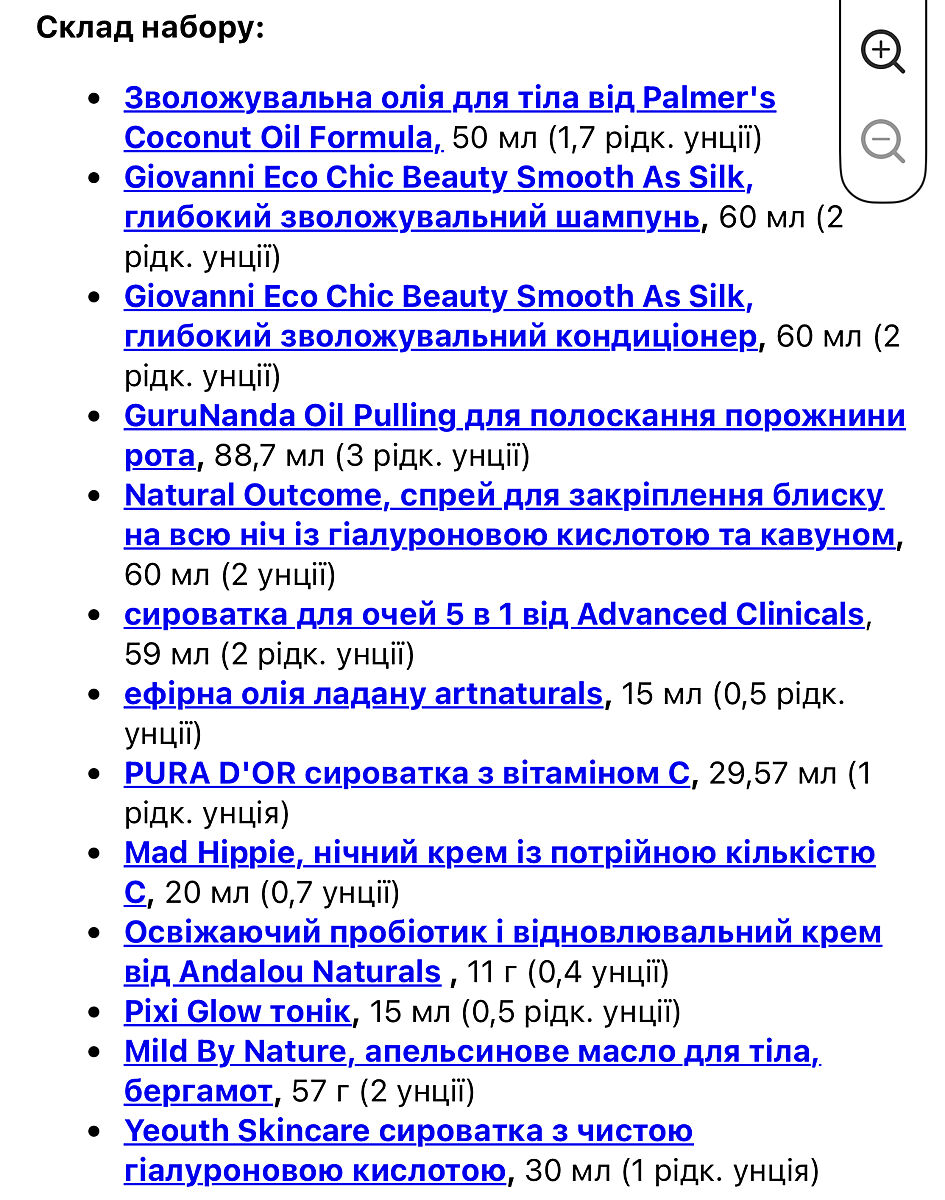
Task: Zoom out with the minus magnifier
Action: (x=883, y=141)
